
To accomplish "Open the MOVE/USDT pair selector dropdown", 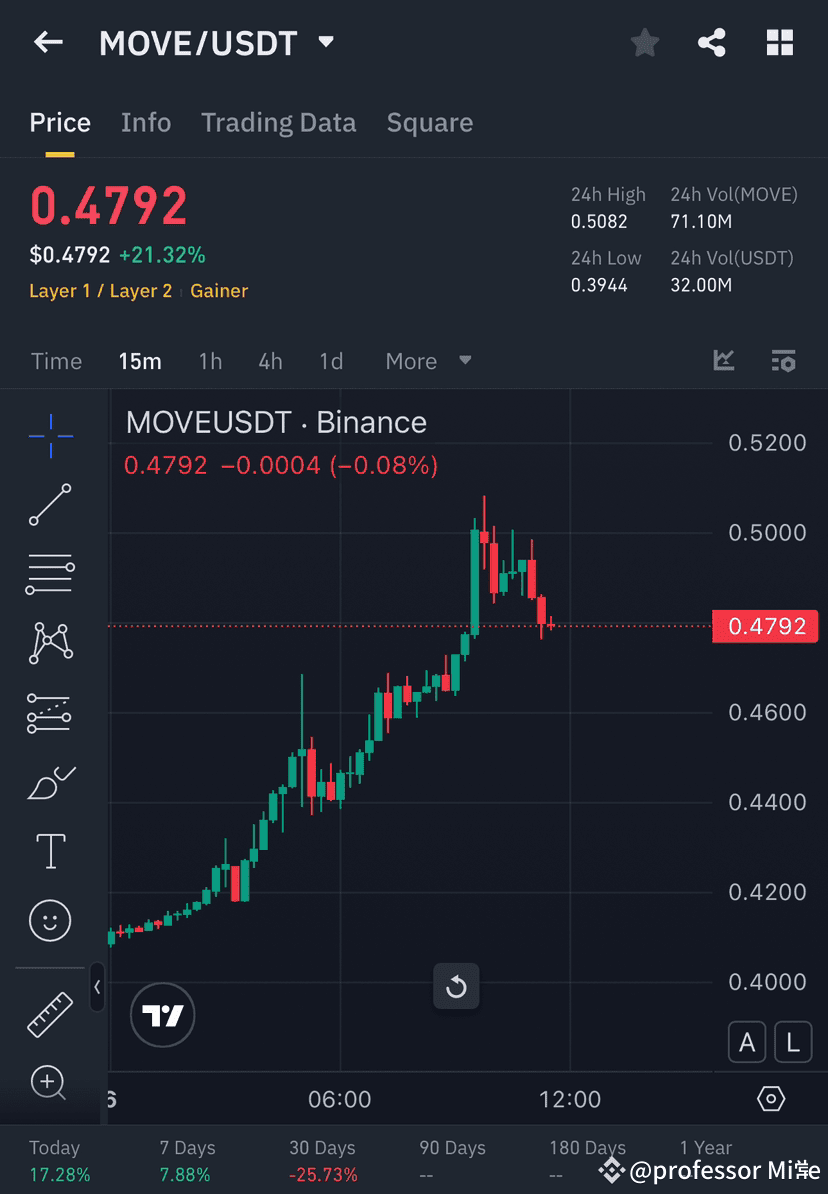I will click(325, 42).
